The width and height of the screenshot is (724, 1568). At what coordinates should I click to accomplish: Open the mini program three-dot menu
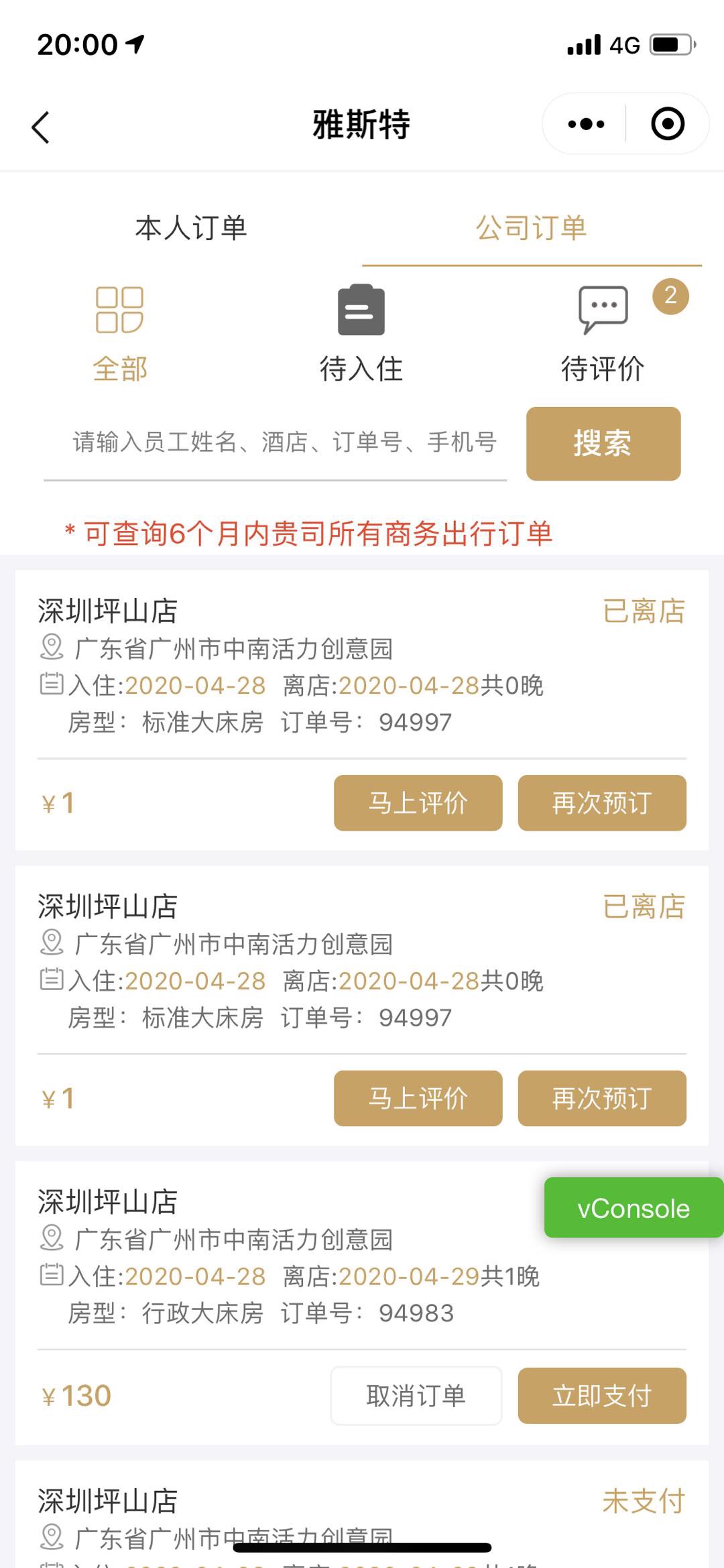point(586,124)
